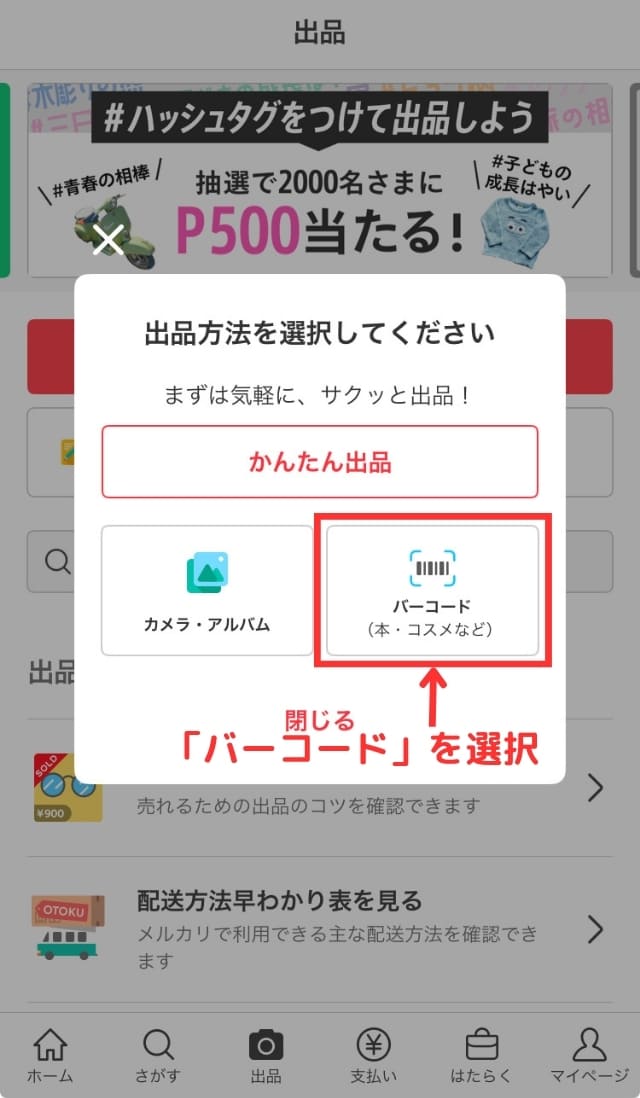Open the ホーム tab
640x1098 pixels.
pyautogui.click(x=50, y=1056)
